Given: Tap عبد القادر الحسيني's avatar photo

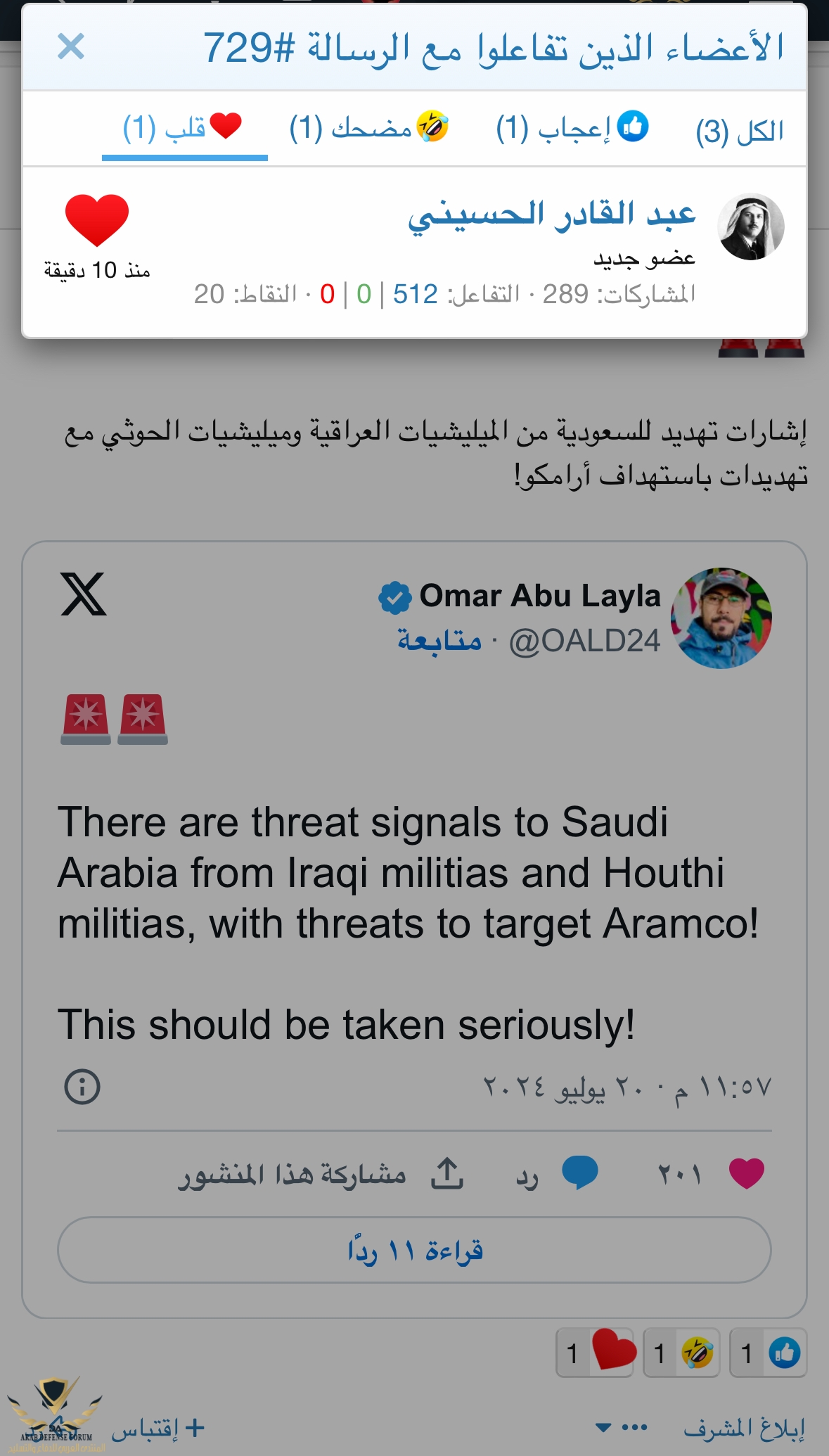Looking at the screenshot, I should [x=750, y=227].
